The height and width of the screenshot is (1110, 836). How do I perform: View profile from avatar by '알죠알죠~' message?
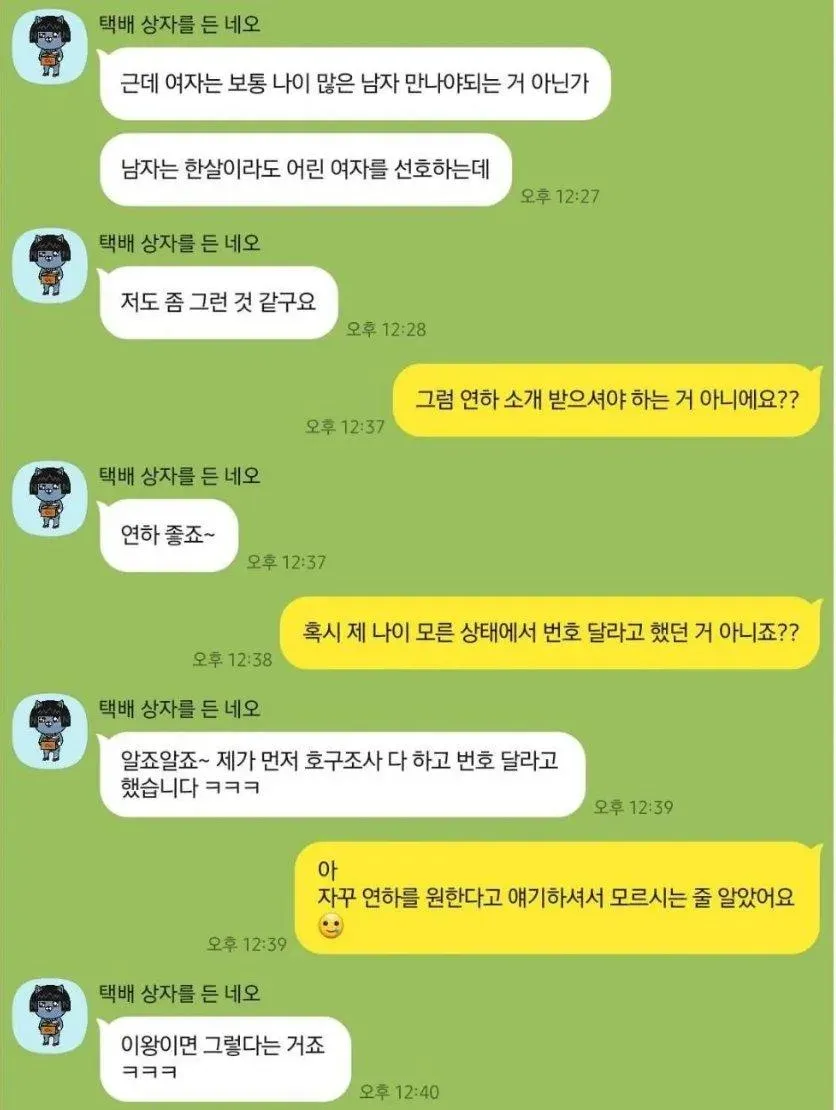click(50, 731)
